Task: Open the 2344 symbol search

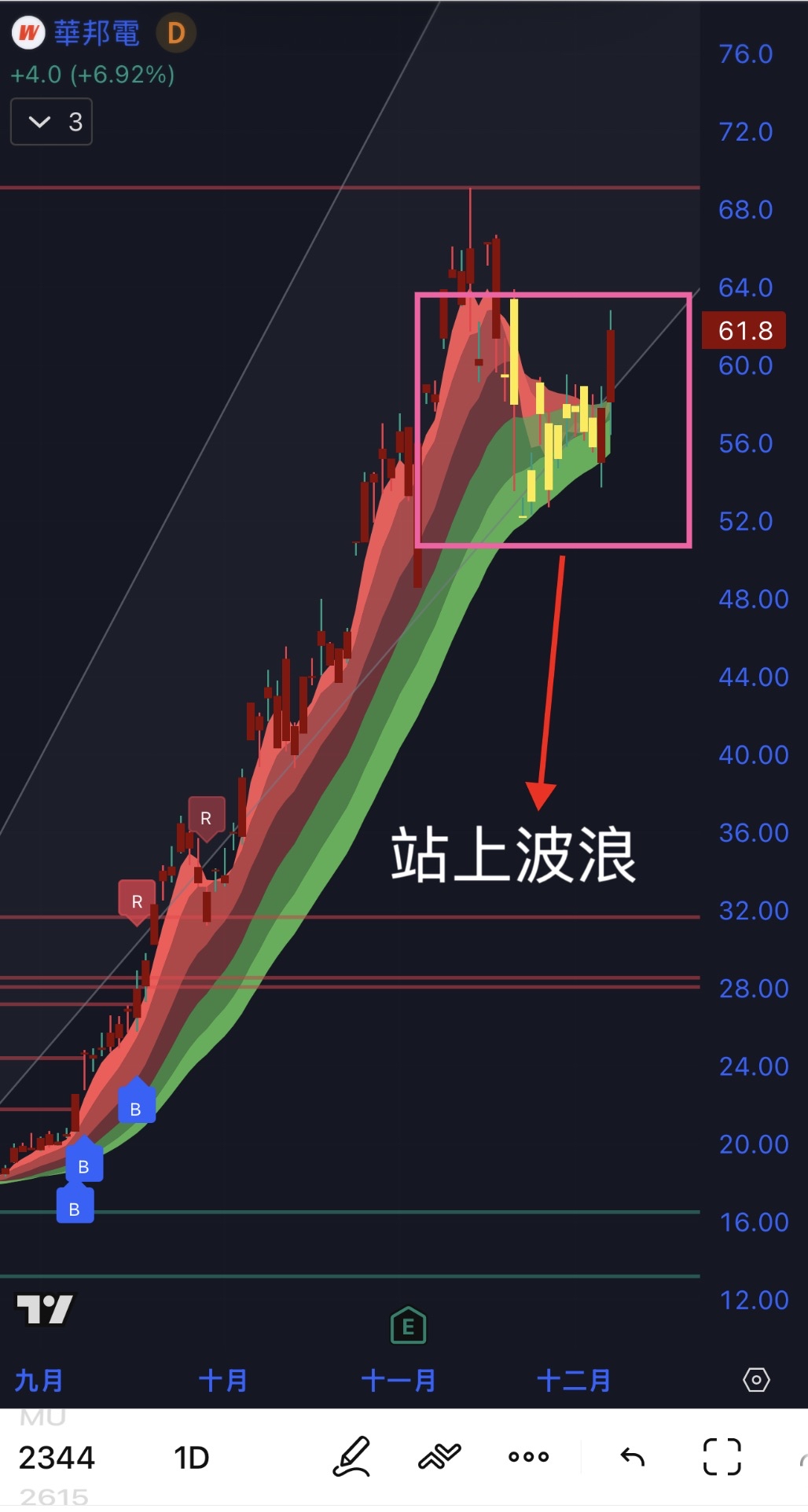Action: pyautogui.click(x=57, y=1458)
